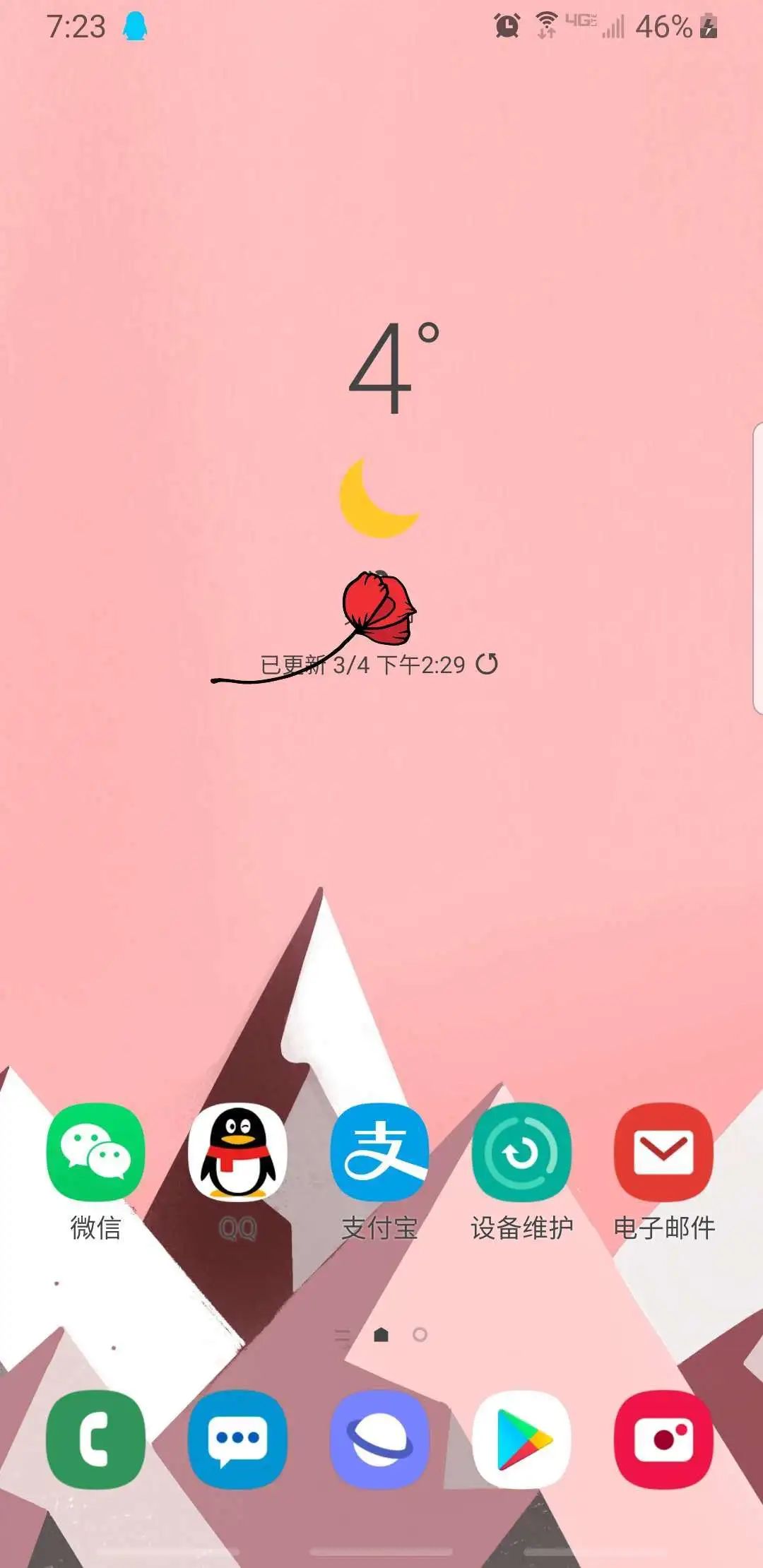This screenshot has width=763, height=1568.
Task: Launch the QQ app
Action: 238,1153
